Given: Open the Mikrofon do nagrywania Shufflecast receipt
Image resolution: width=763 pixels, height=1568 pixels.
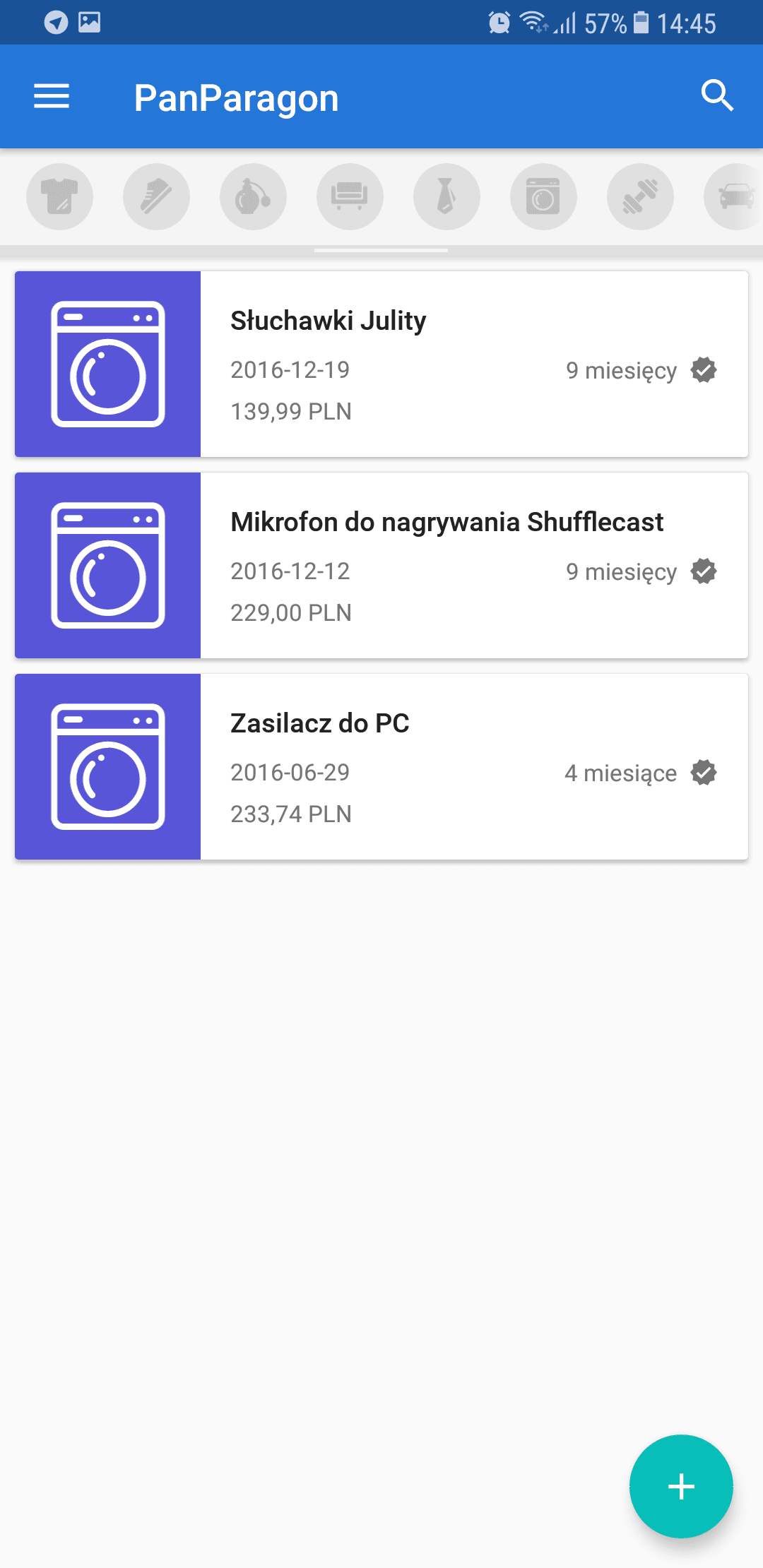Looking at the screenshot, I should pyautogui.click(x=381, y=565).
